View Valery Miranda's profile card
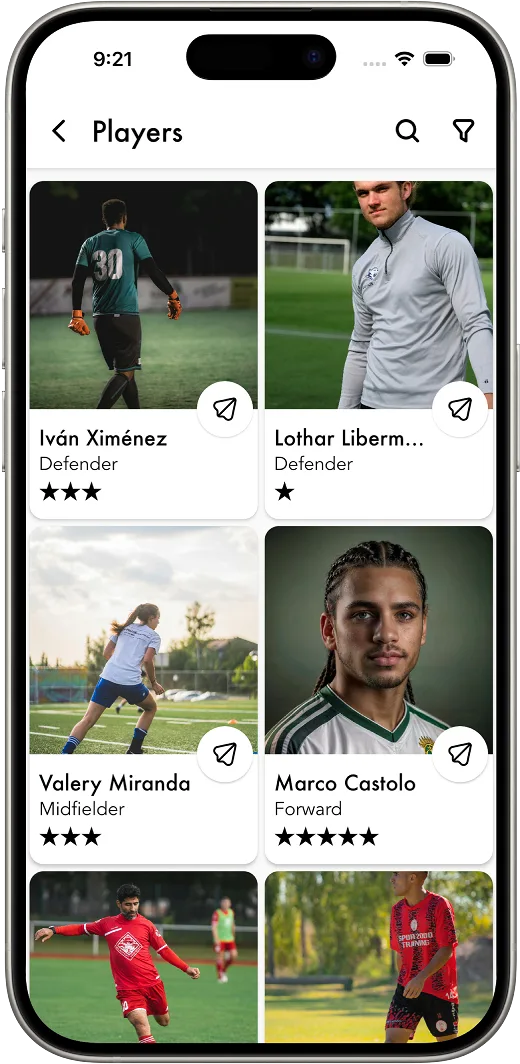520x1064 pixels. point(143,695)
